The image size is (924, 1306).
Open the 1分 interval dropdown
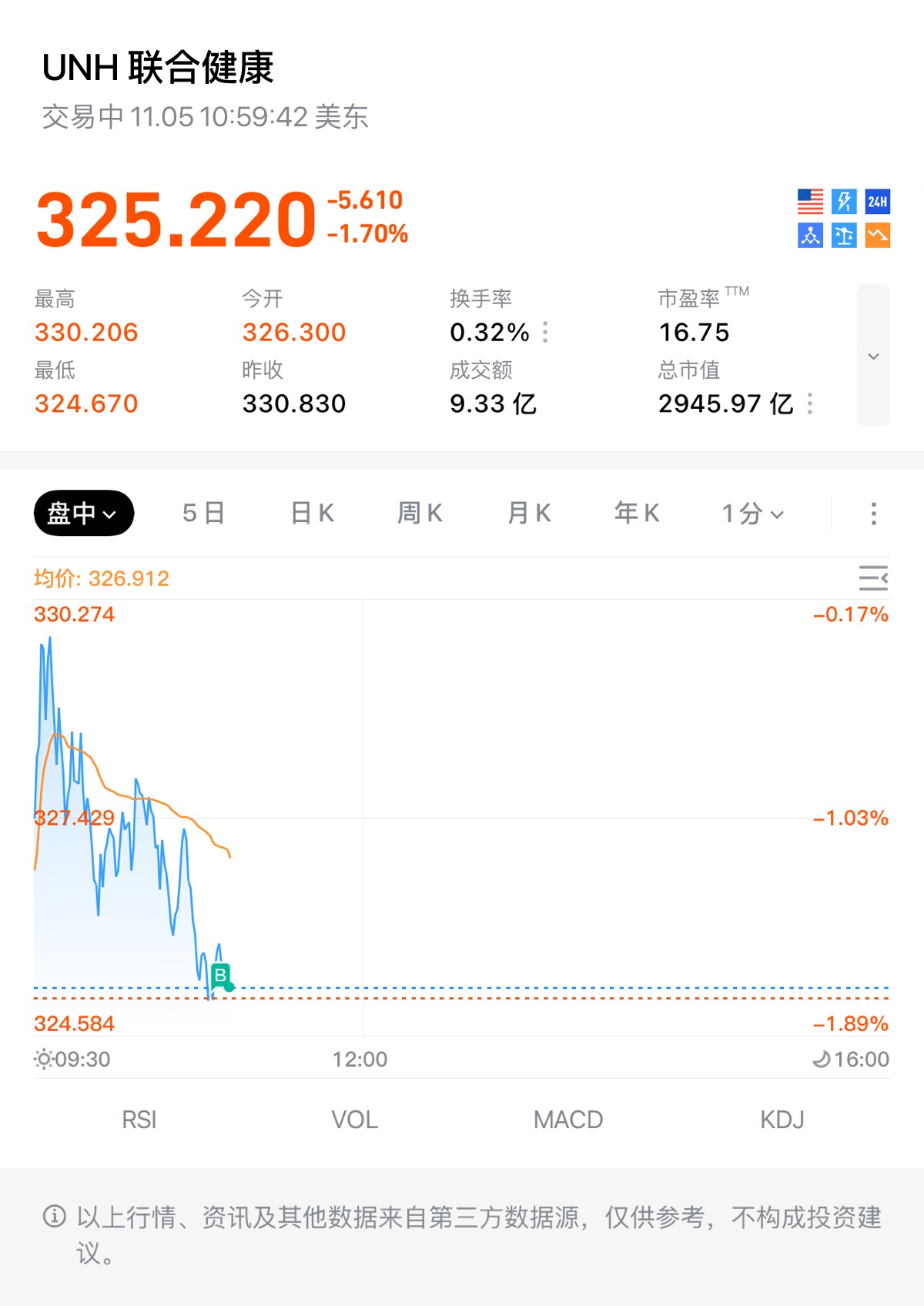click(x=752, y=514)
